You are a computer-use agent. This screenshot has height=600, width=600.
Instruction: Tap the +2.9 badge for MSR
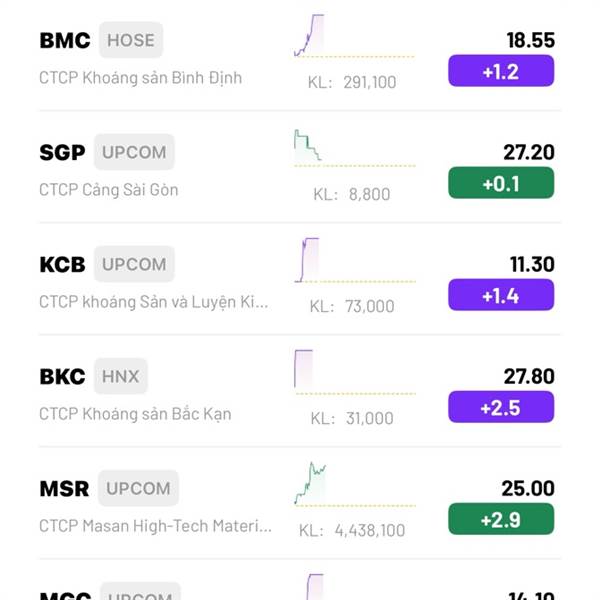[x=501, y=520]
